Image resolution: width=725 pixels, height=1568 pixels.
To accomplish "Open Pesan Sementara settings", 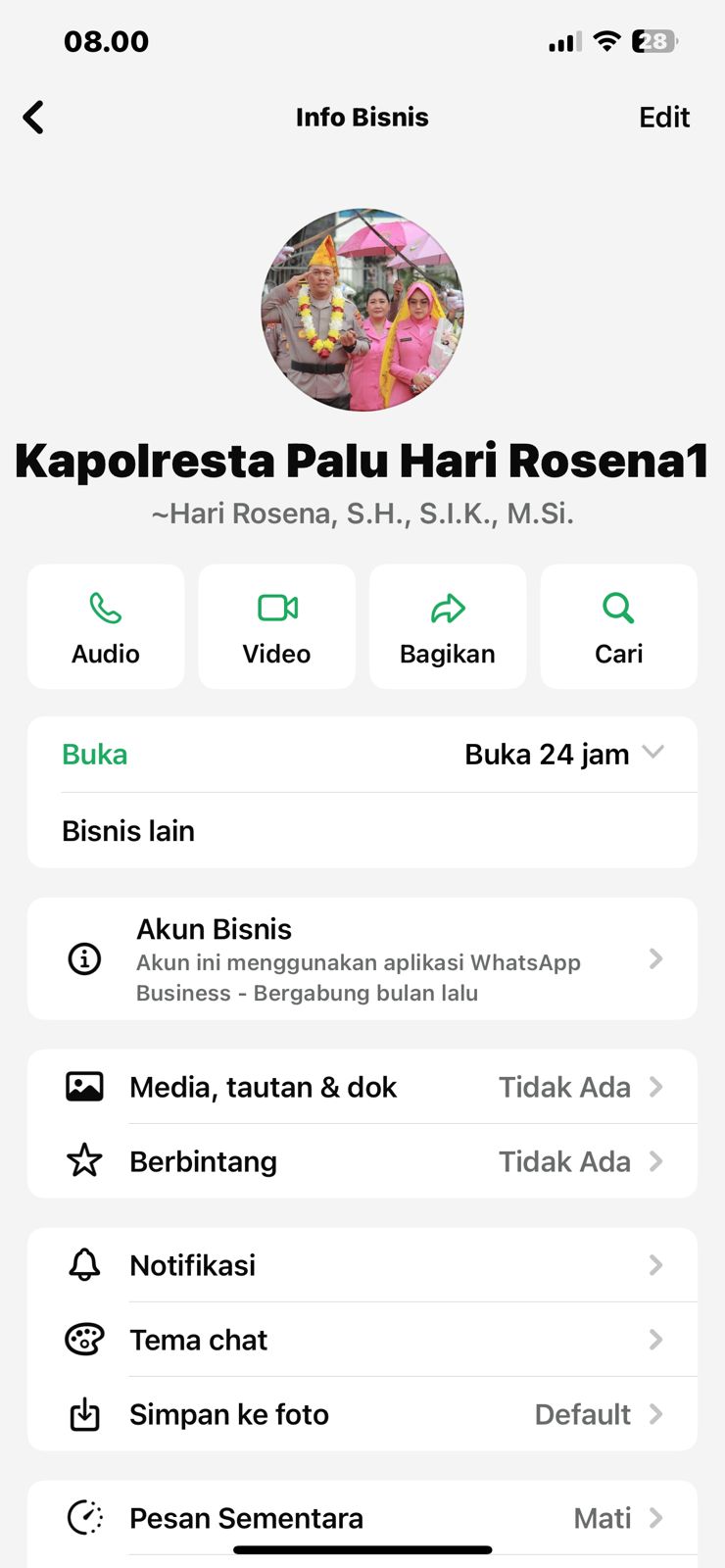I will [362, 1518].
